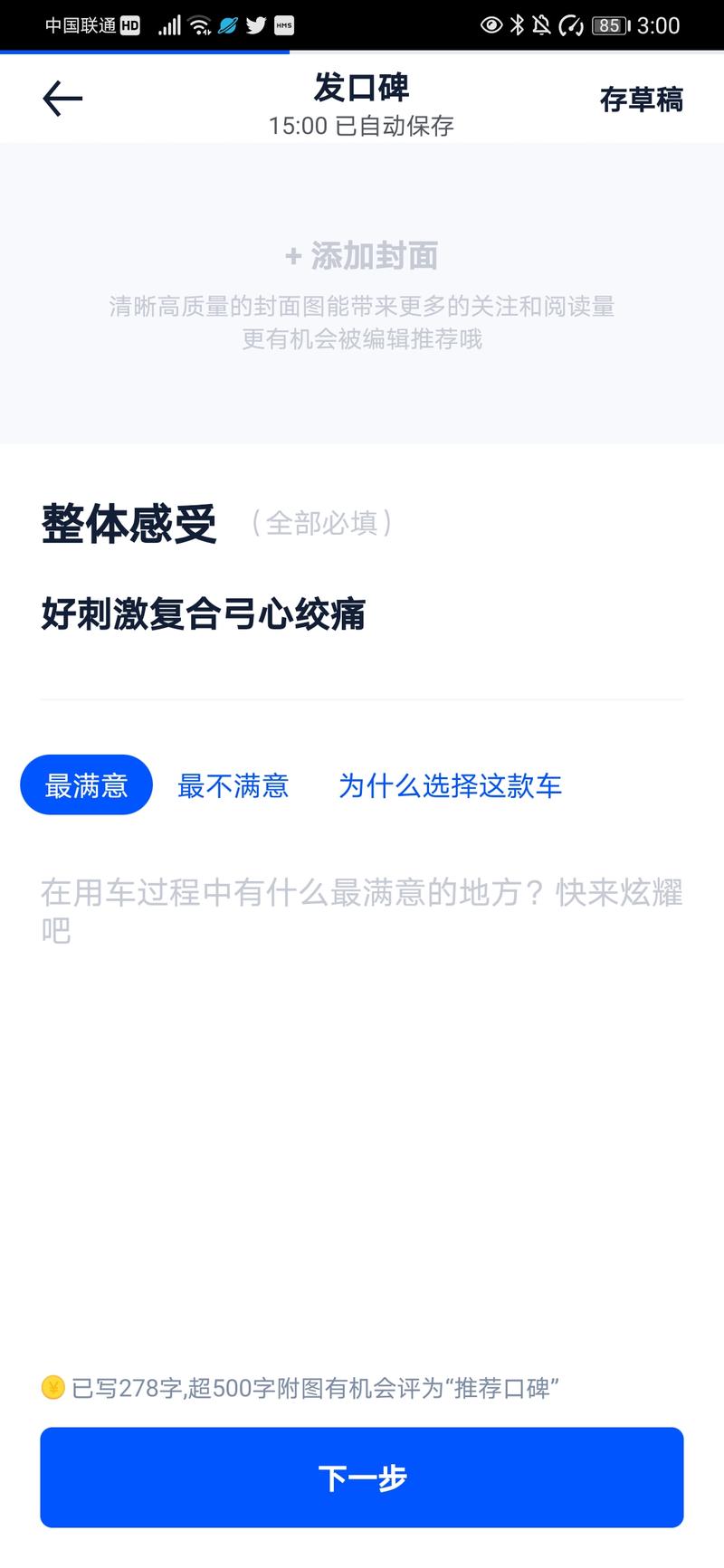Proceed with the 下一步 button
This screenshot has height=1568, width=724.
(362, 1478)
